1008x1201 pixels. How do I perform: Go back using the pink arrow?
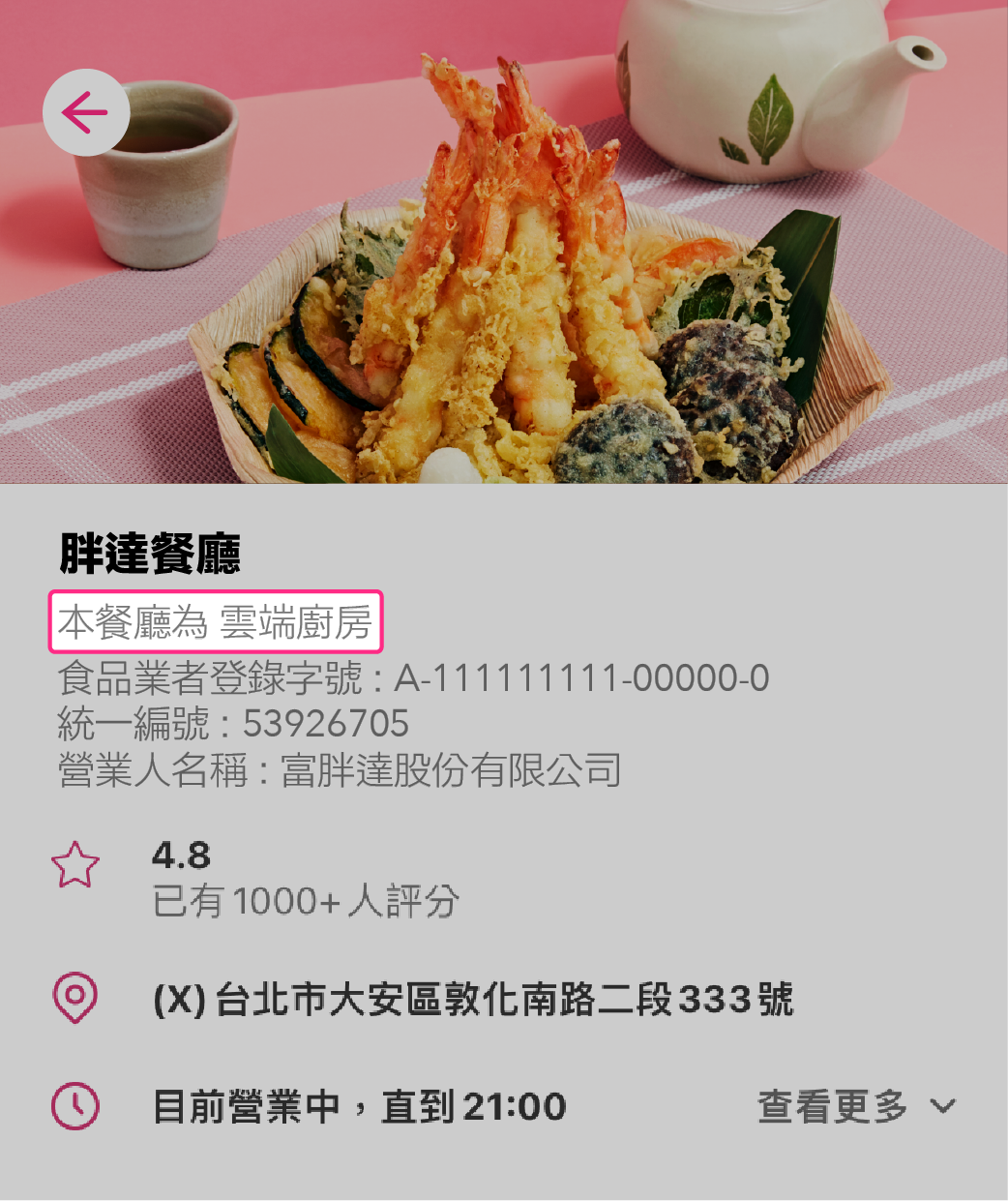[86, 112]
